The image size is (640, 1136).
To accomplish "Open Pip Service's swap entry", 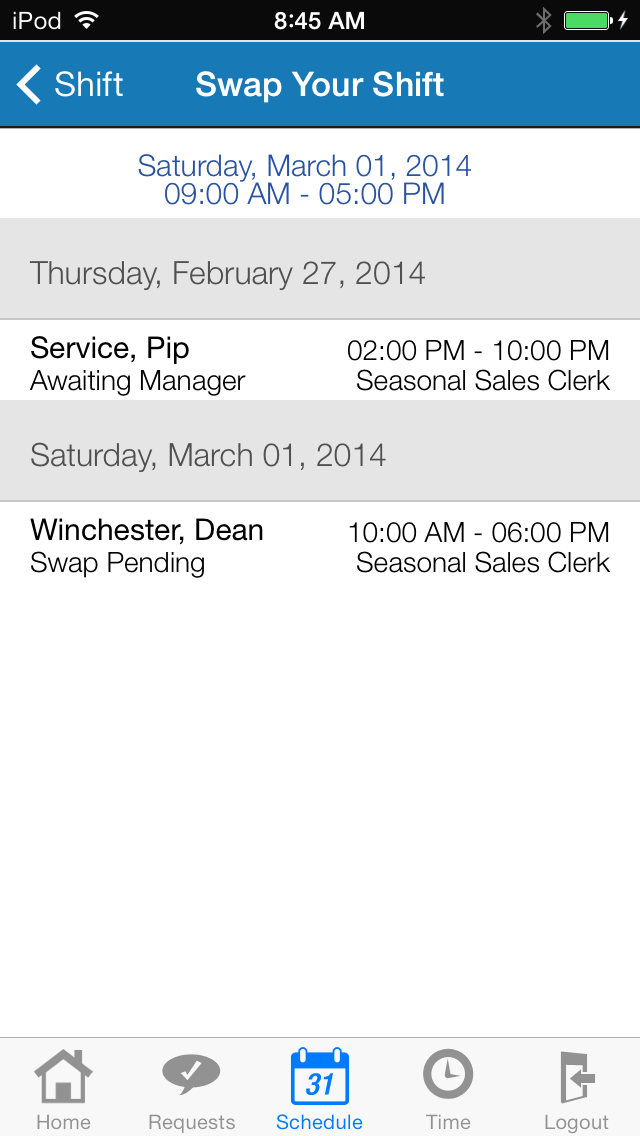I will tap(320, 360).
